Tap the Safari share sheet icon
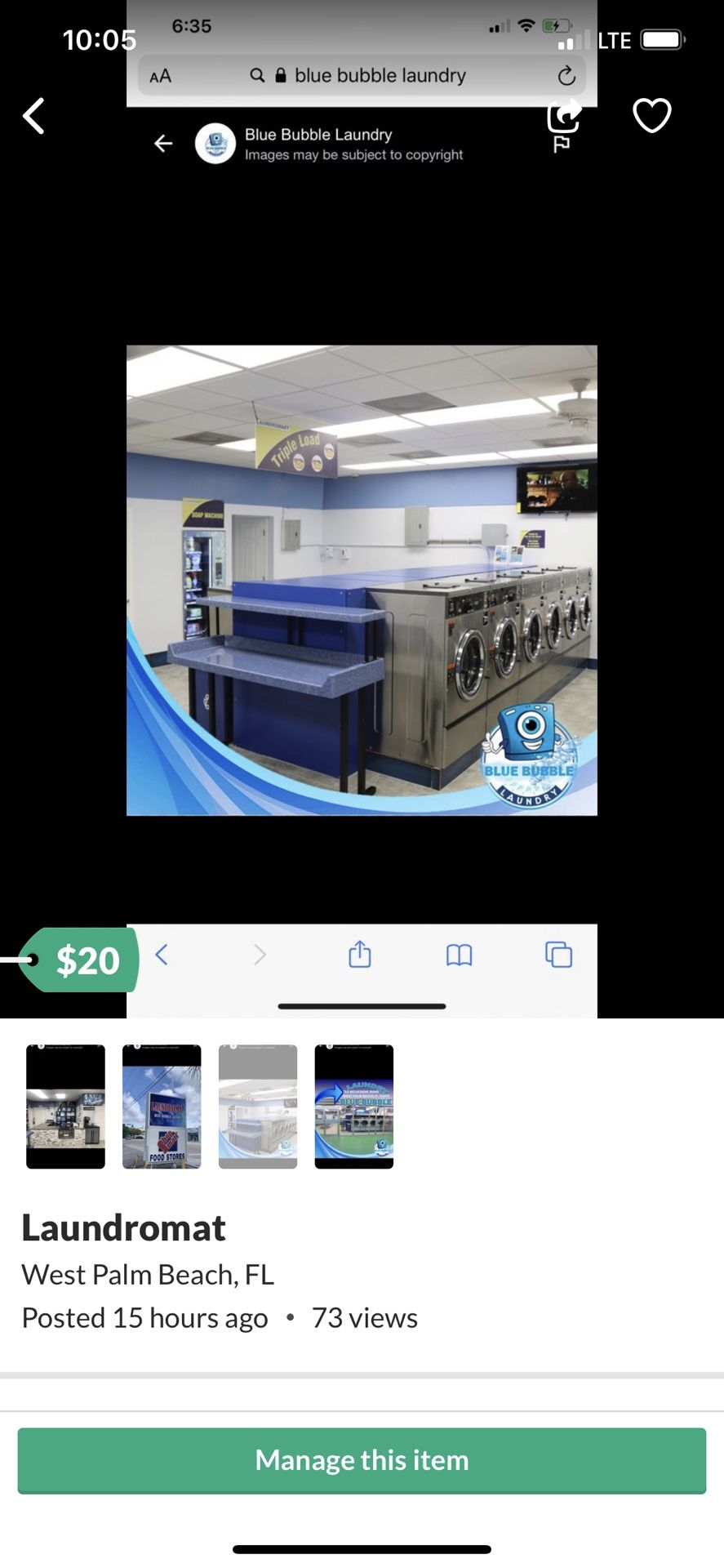Screen dimensions: 724x1568 point(359,954)
